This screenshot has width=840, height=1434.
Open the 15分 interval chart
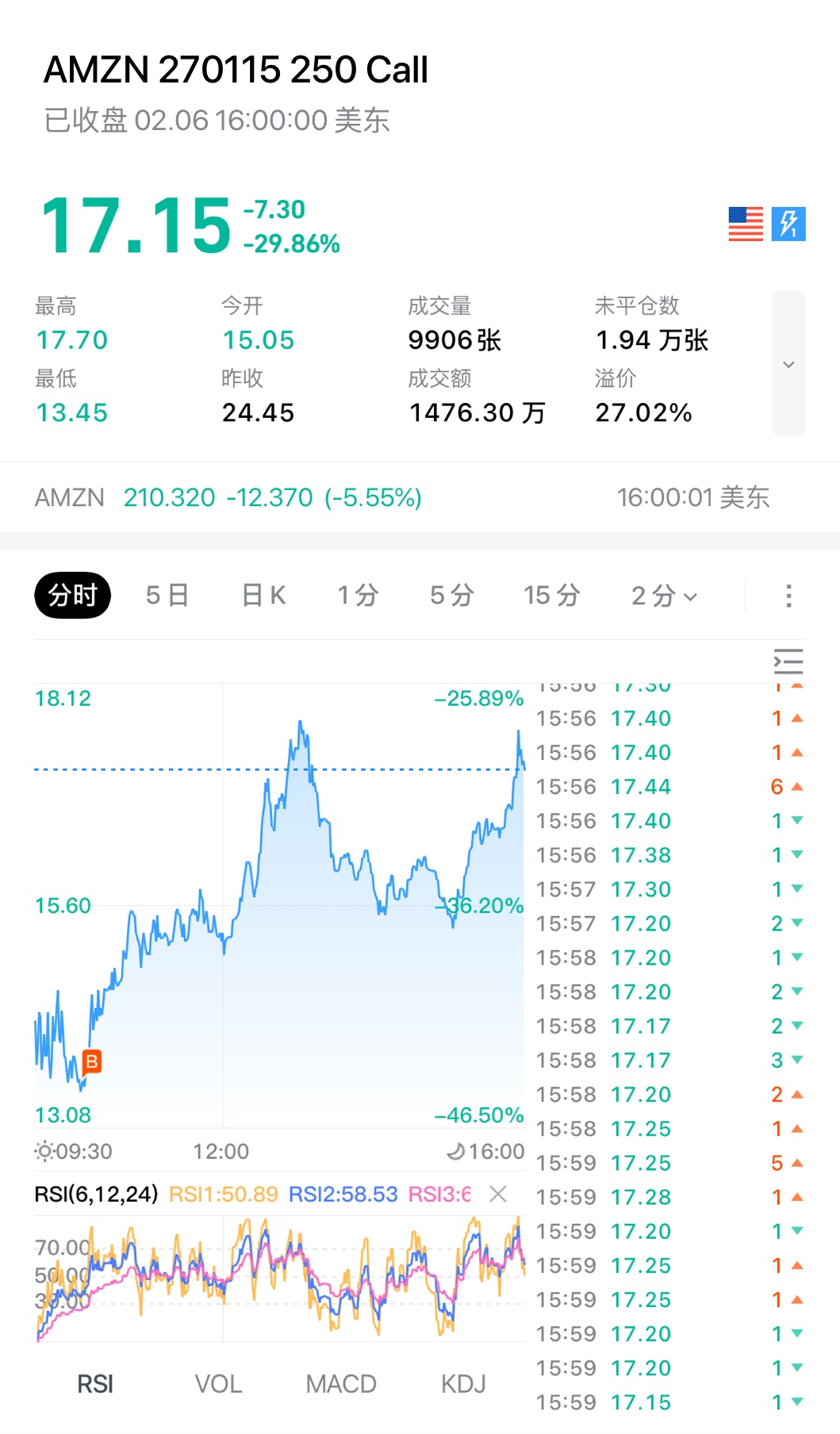[551, 595]
